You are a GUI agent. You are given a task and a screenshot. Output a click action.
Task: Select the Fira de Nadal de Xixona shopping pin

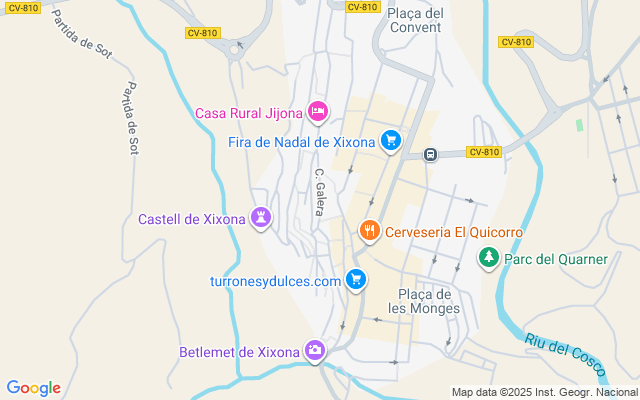tap(390, 141)
